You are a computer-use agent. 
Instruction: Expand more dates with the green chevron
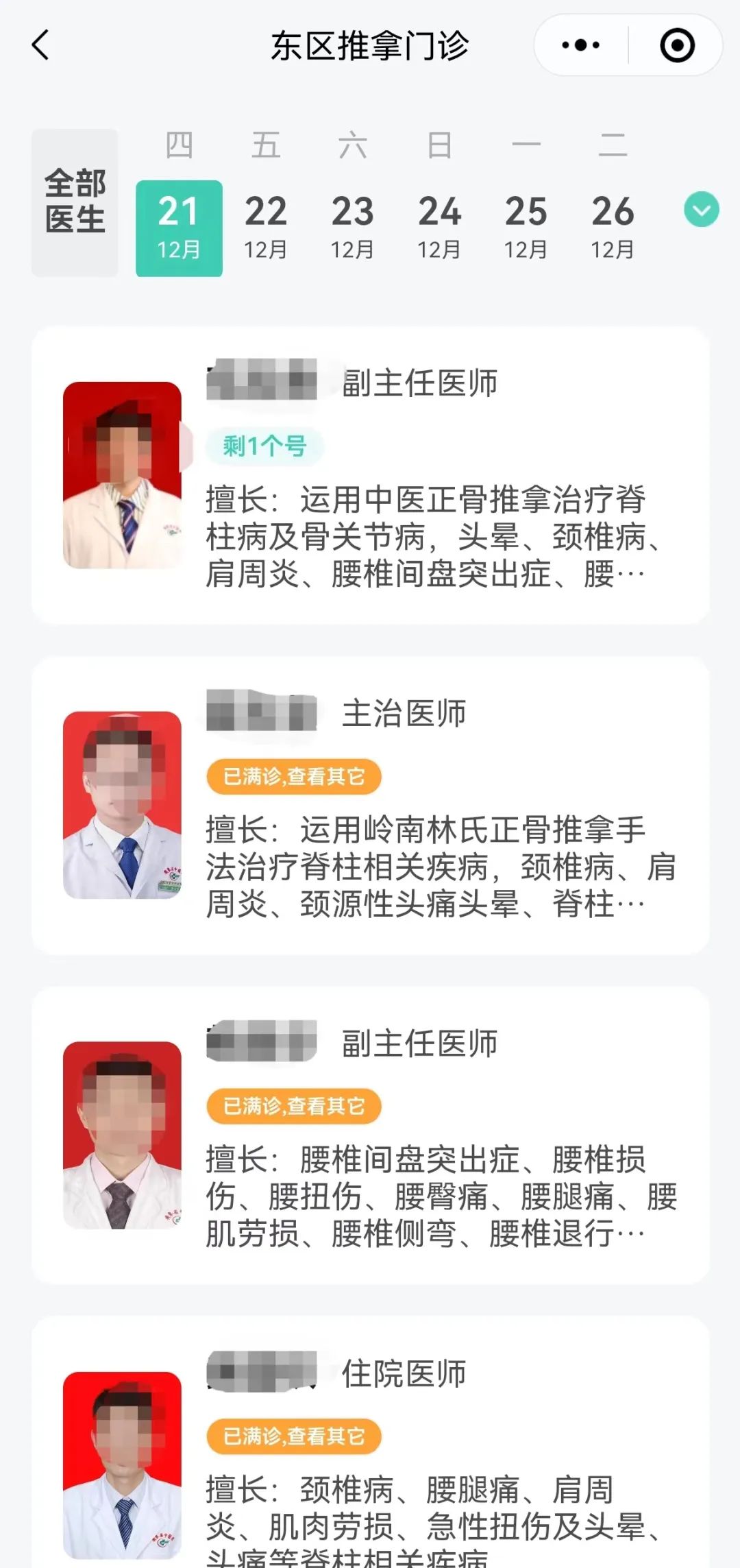702,210
